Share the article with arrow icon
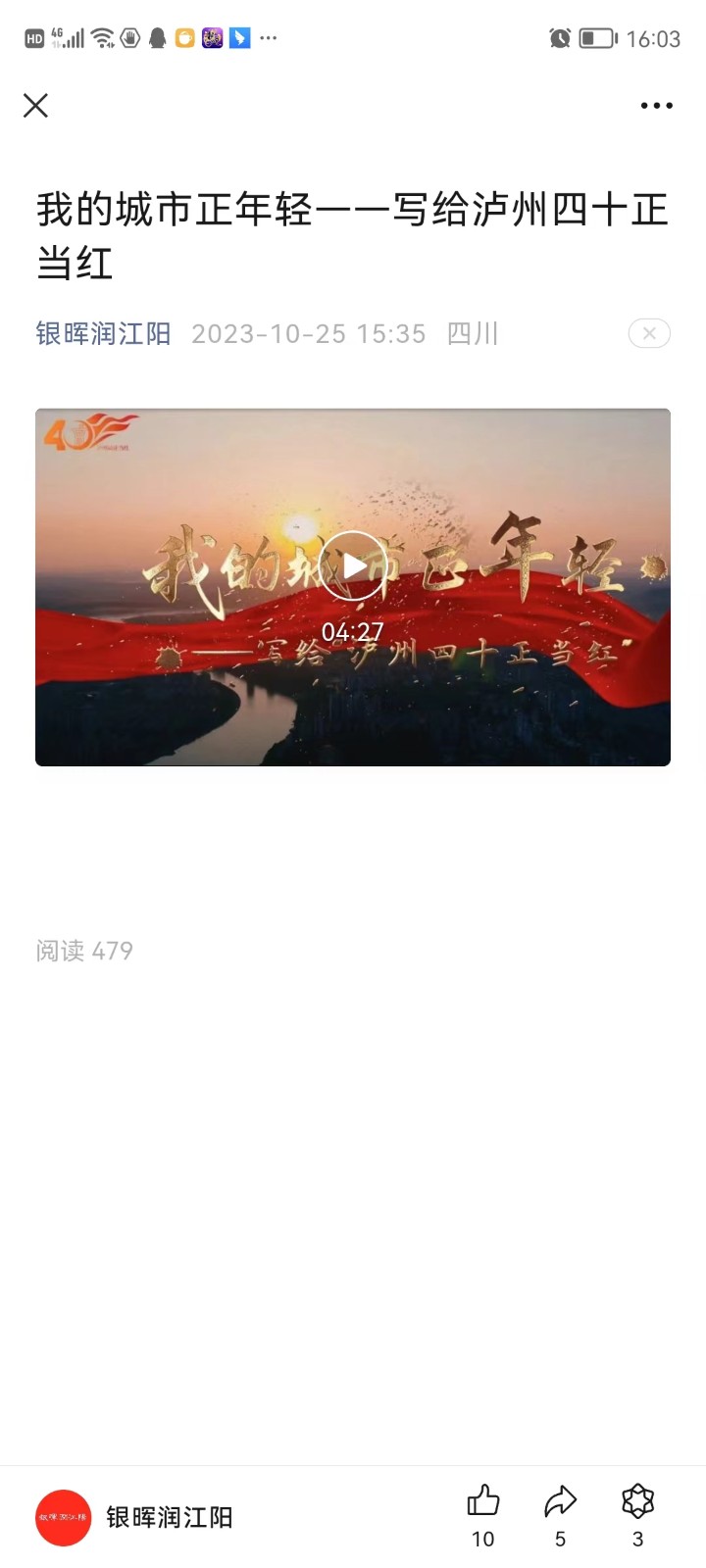This screenshot has height=1568, width=706. 560,1501
